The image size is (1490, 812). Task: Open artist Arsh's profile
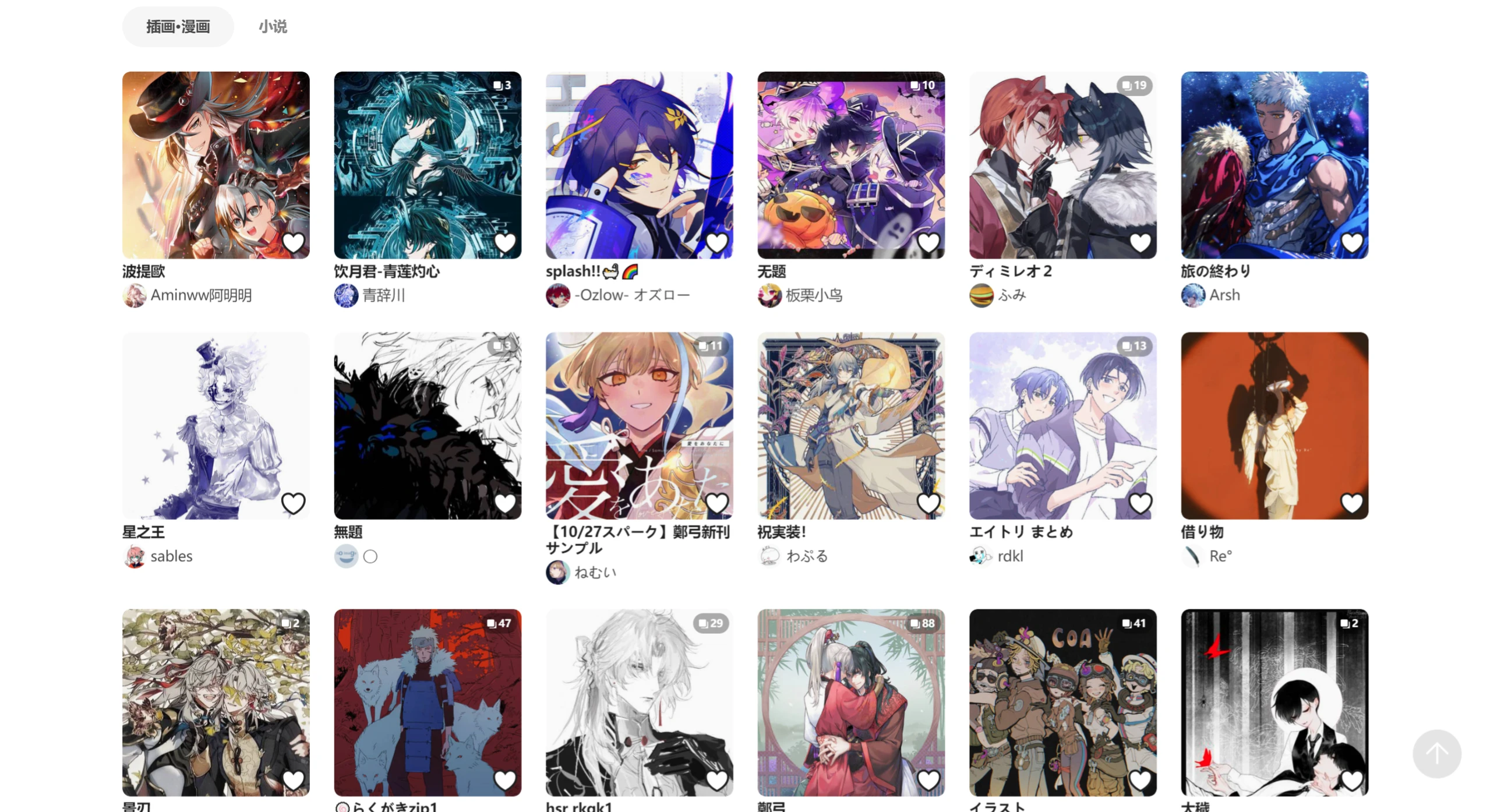[1224, 295]
